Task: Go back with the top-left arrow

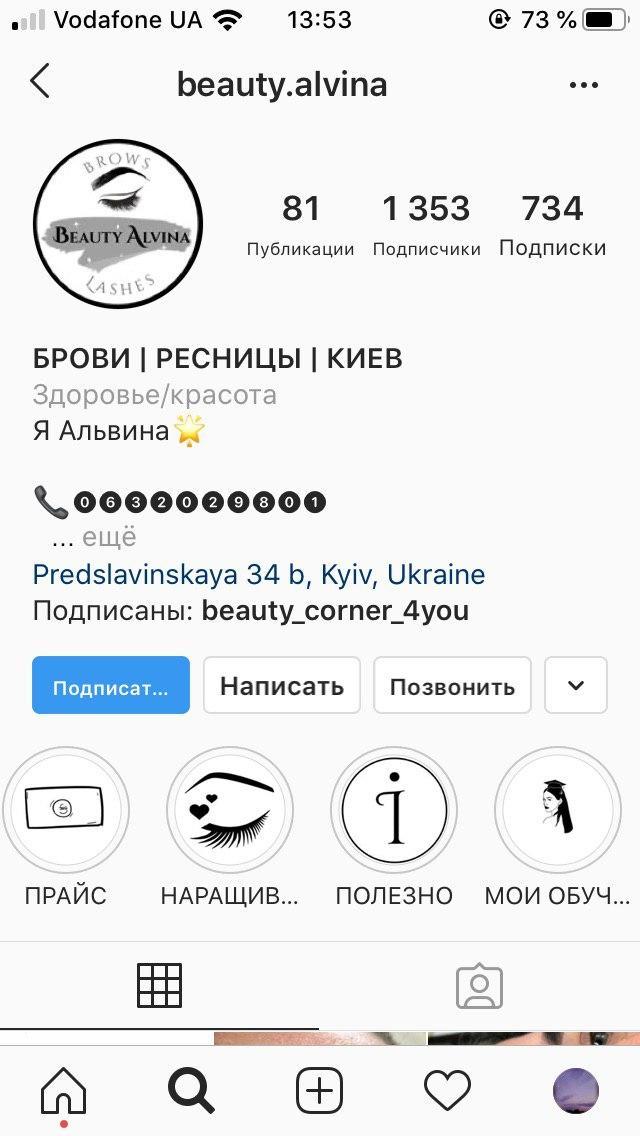Action: (40, 82)
